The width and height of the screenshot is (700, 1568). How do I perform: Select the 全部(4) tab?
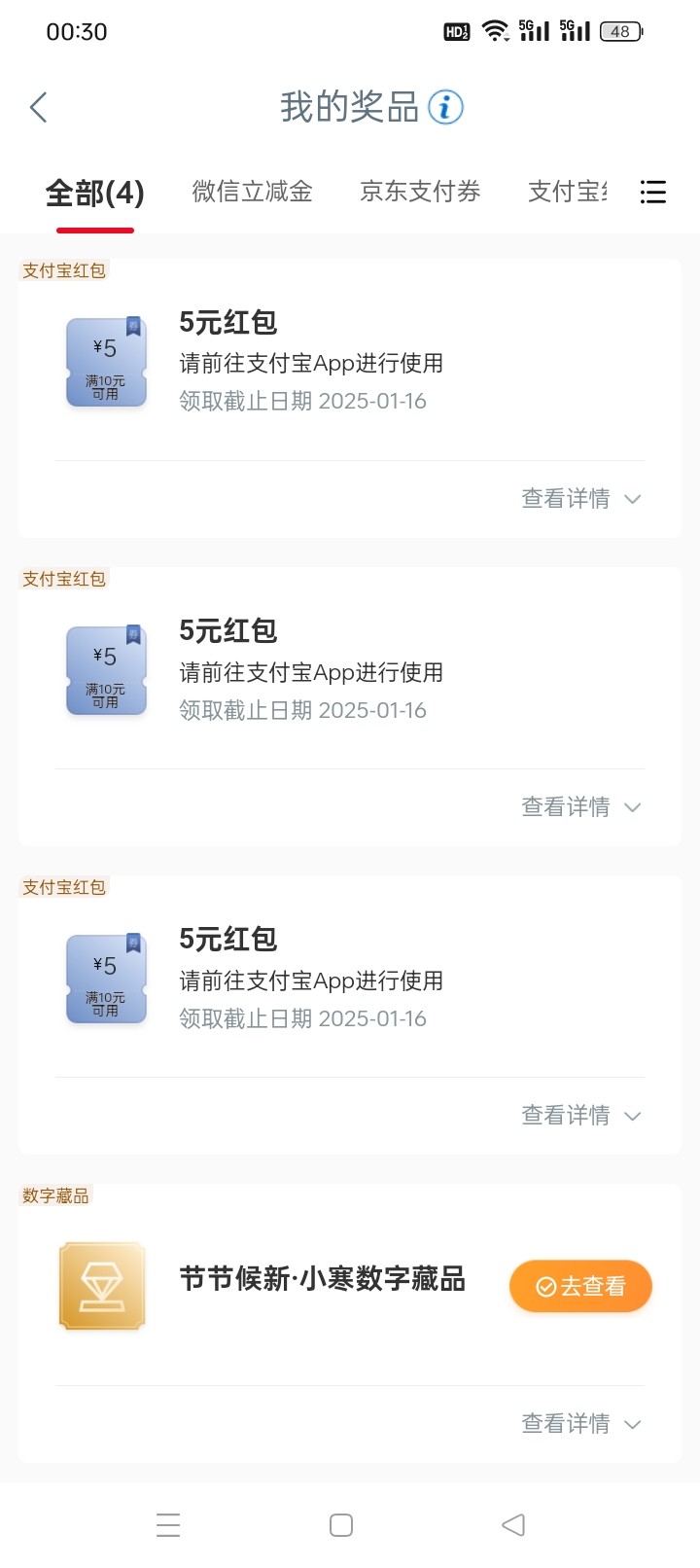tap(95, 193)
